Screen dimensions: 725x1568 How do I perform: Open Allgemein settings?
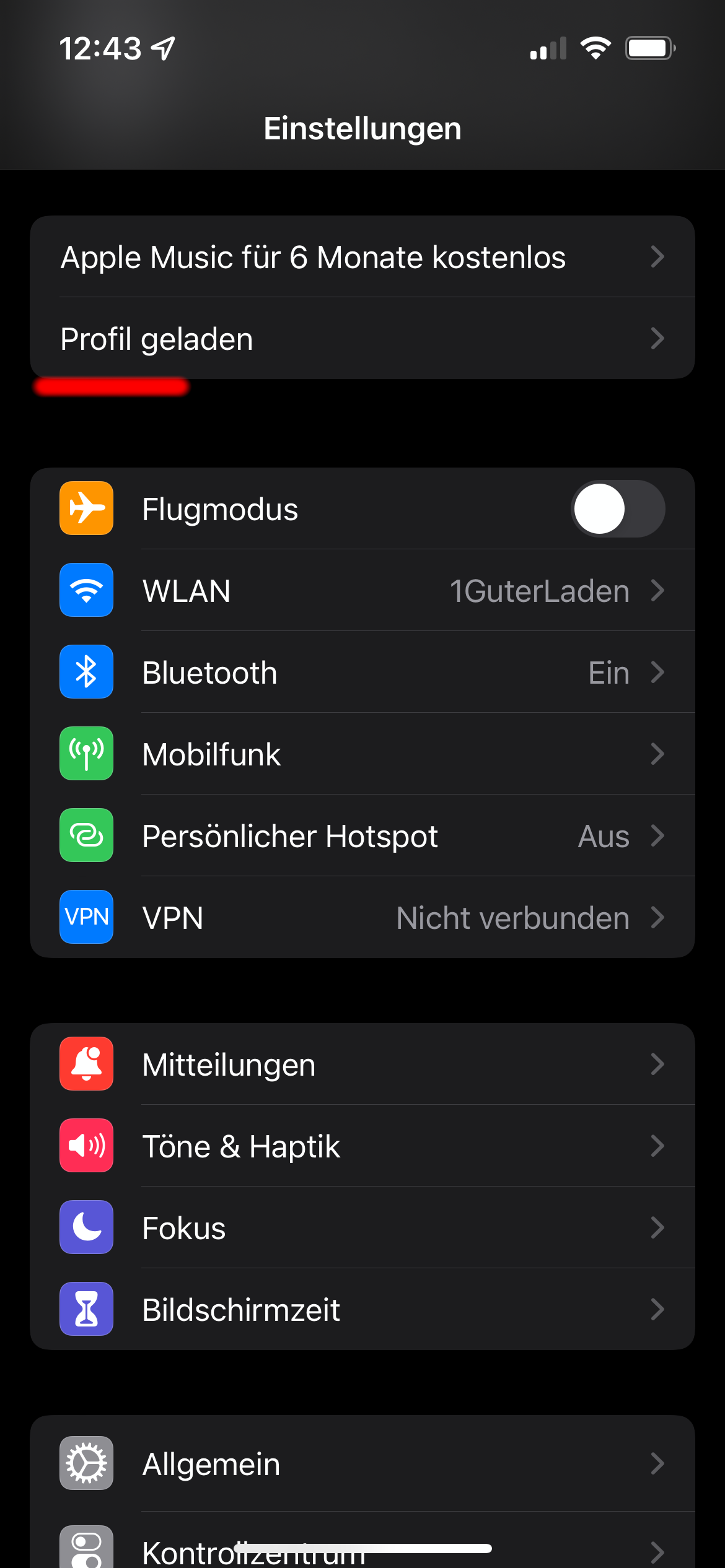[362, 1464]
